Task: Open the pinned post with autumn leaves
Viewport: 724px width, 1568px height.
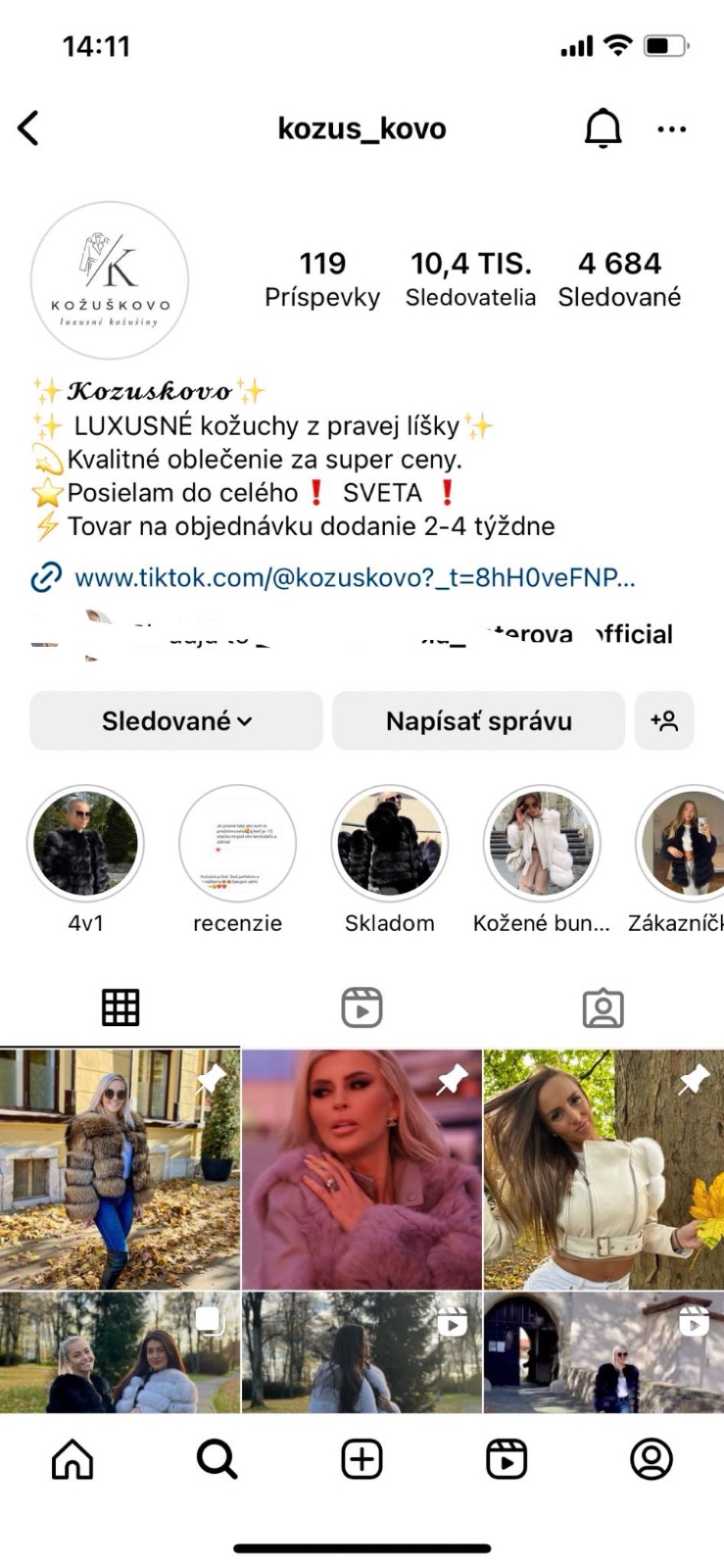Action: point(120,1168)
